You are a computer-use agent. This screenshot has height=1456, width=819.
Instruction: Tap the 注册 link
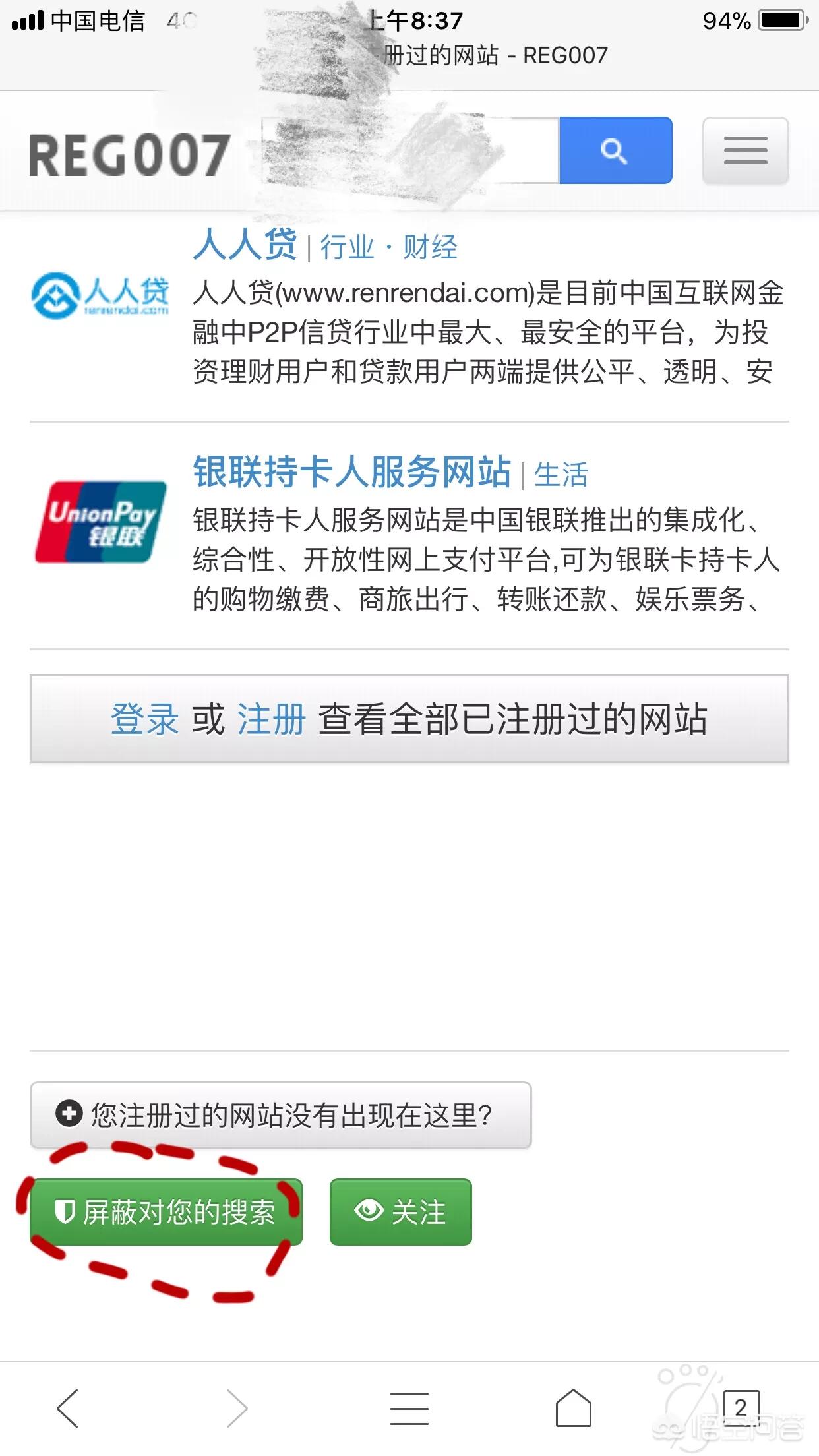(271, 718)
